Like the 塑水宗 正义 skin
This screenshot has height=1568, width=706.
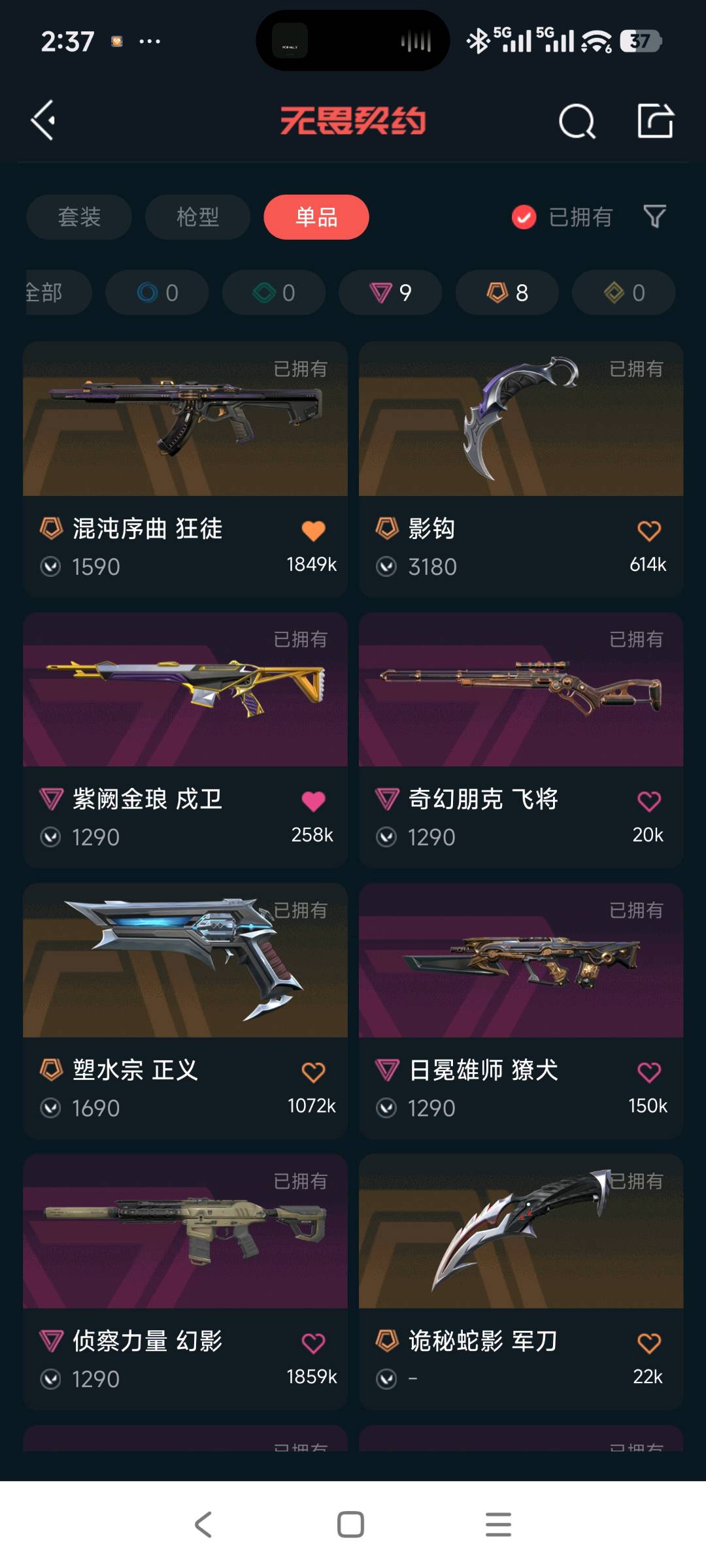click(313, 1072)
